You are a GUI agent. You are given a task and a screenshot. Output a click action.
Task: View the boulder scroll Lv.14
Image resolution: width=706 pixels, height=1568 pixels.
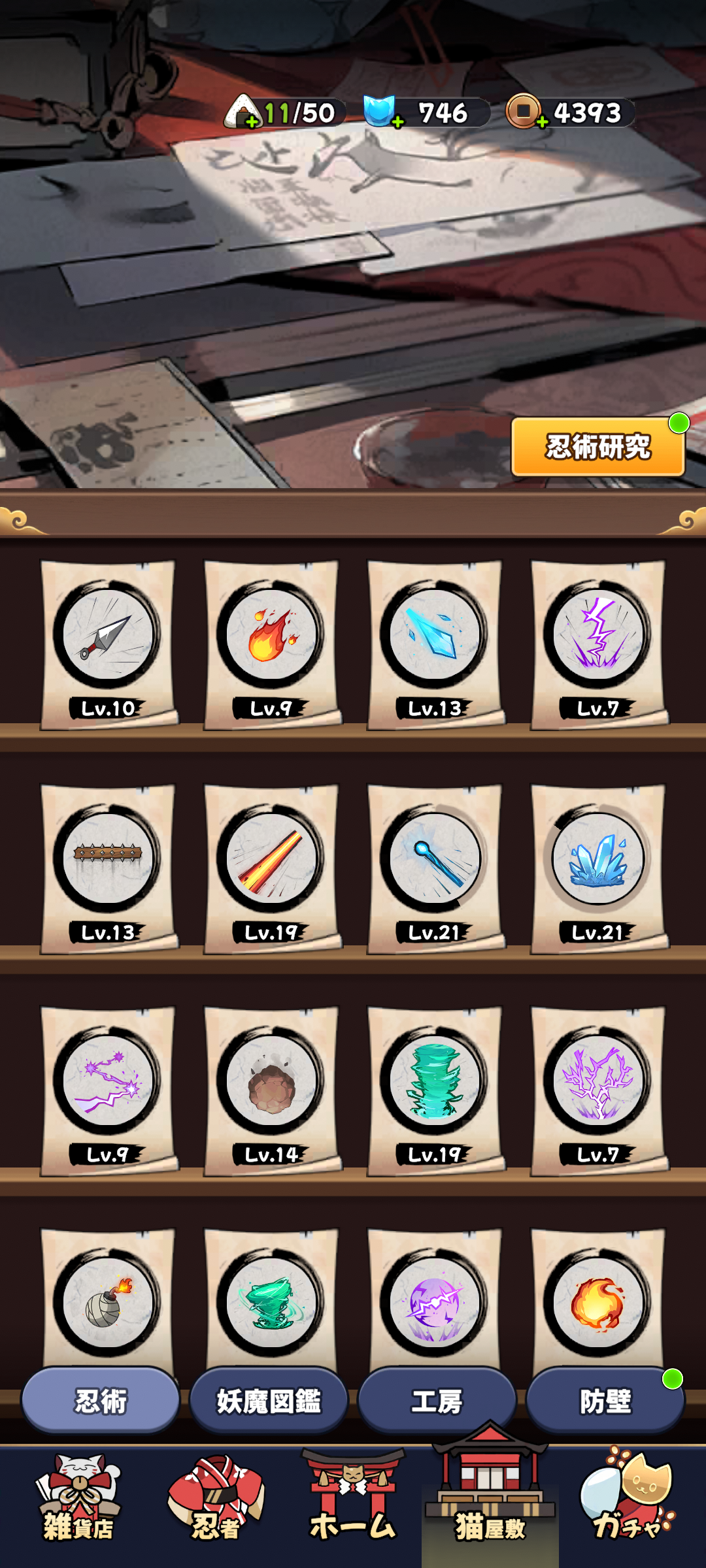272,1091
